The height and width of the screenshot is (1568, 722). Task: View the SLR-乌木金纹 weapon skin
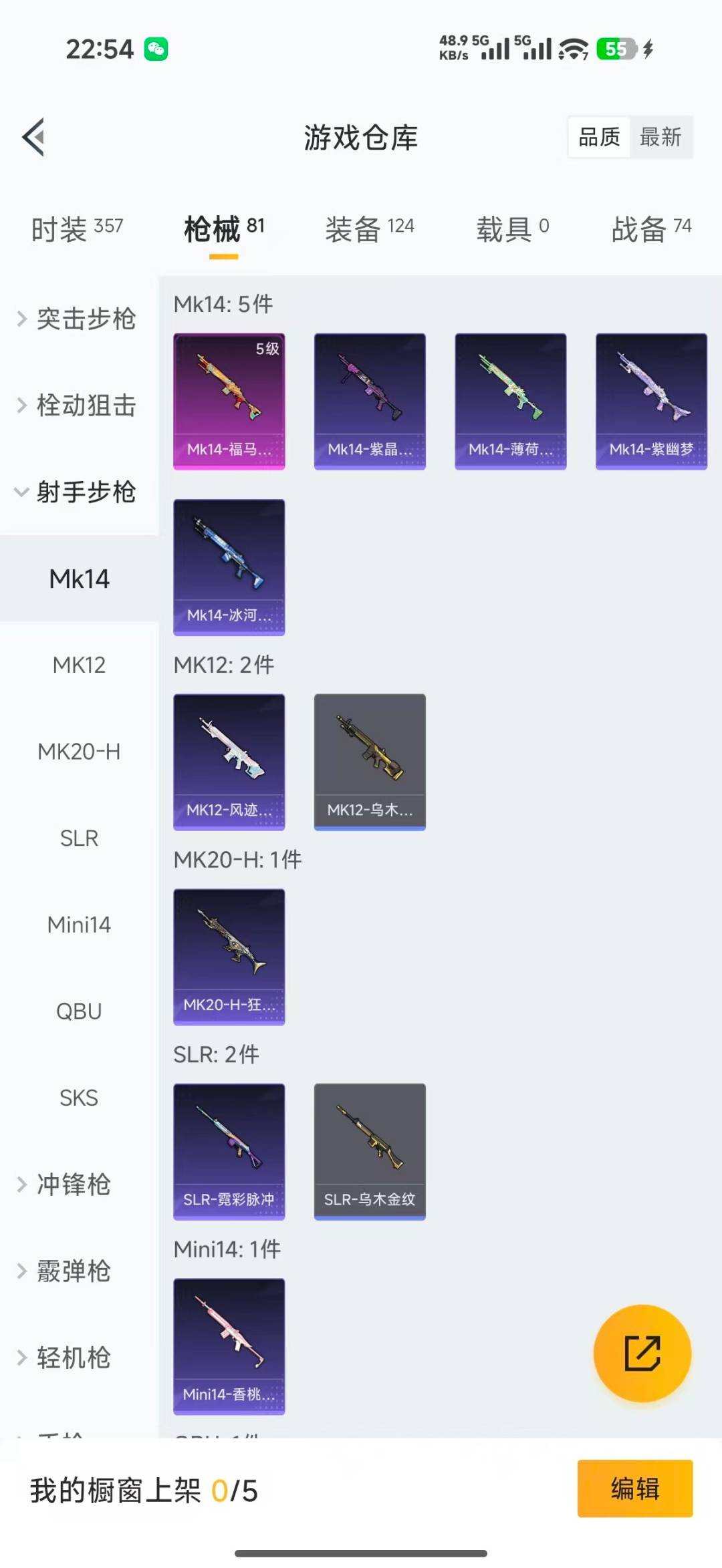[x=370, y=1152]
